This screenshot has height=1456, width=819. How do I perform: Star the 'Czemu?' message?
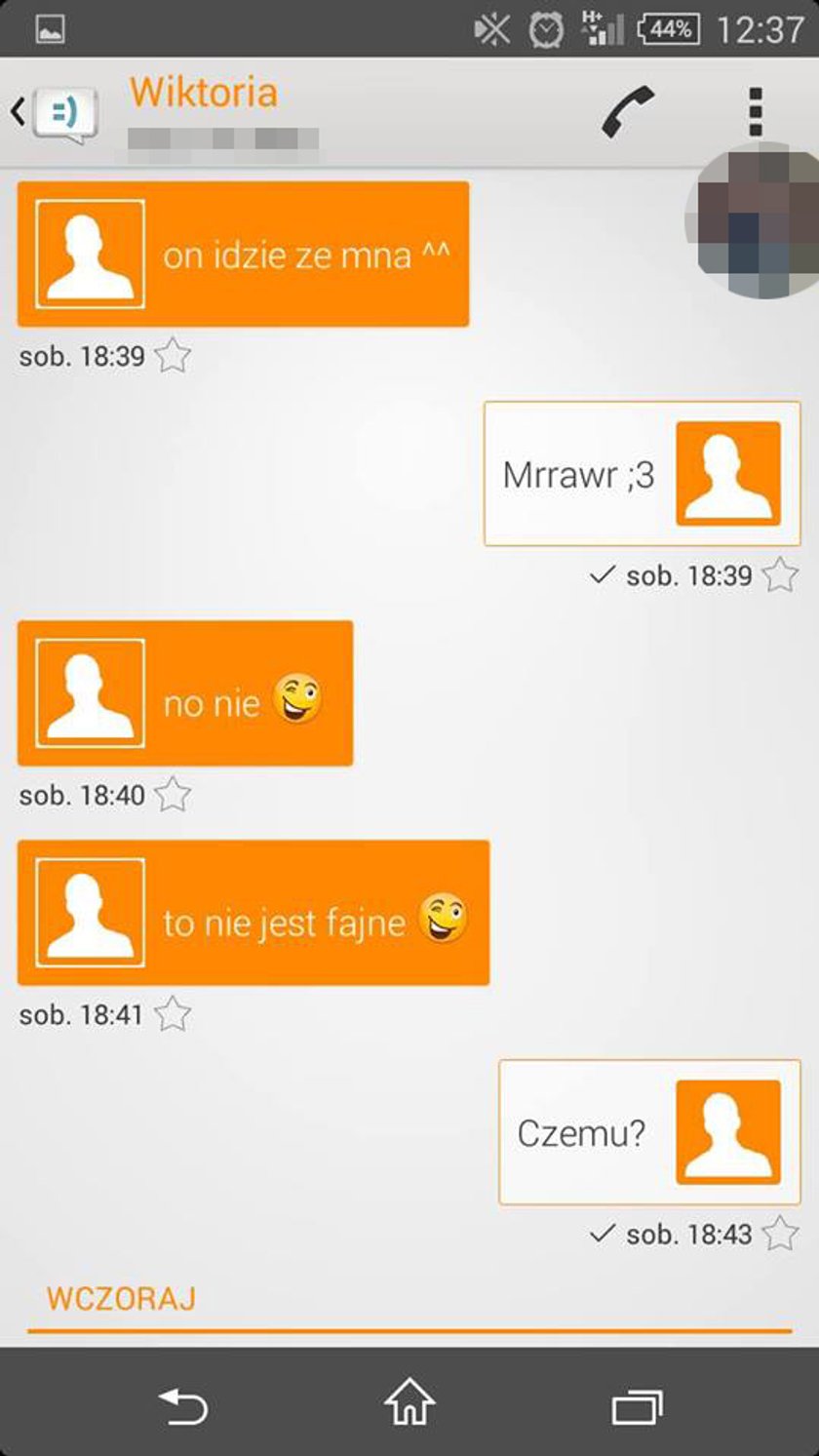(779, 1234)
